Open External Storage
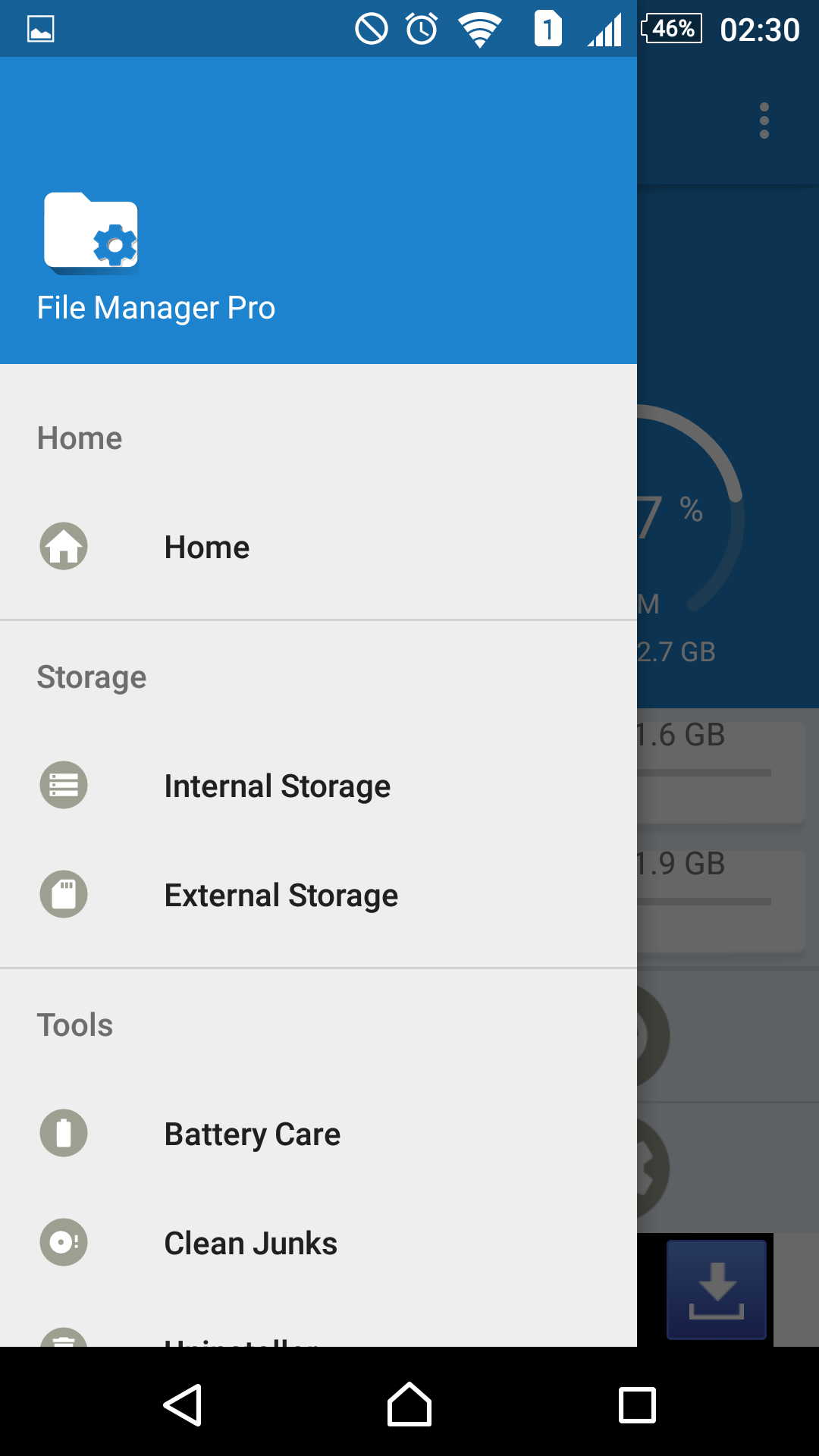819x1456 pixels. (281, 895)
